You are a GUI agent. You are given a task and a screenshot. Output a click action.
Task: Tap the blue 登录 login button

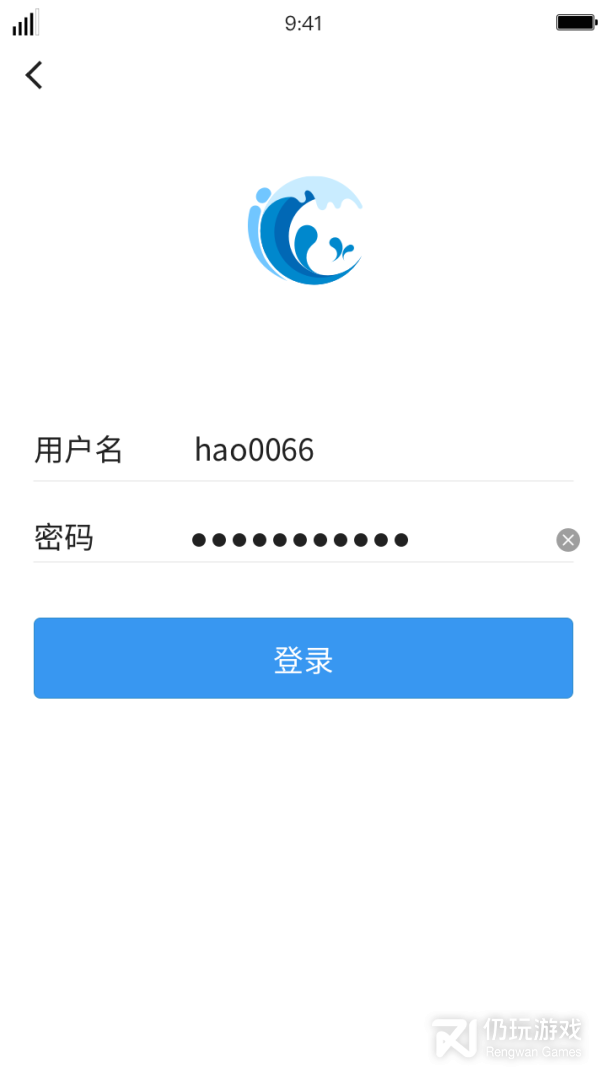303,658
